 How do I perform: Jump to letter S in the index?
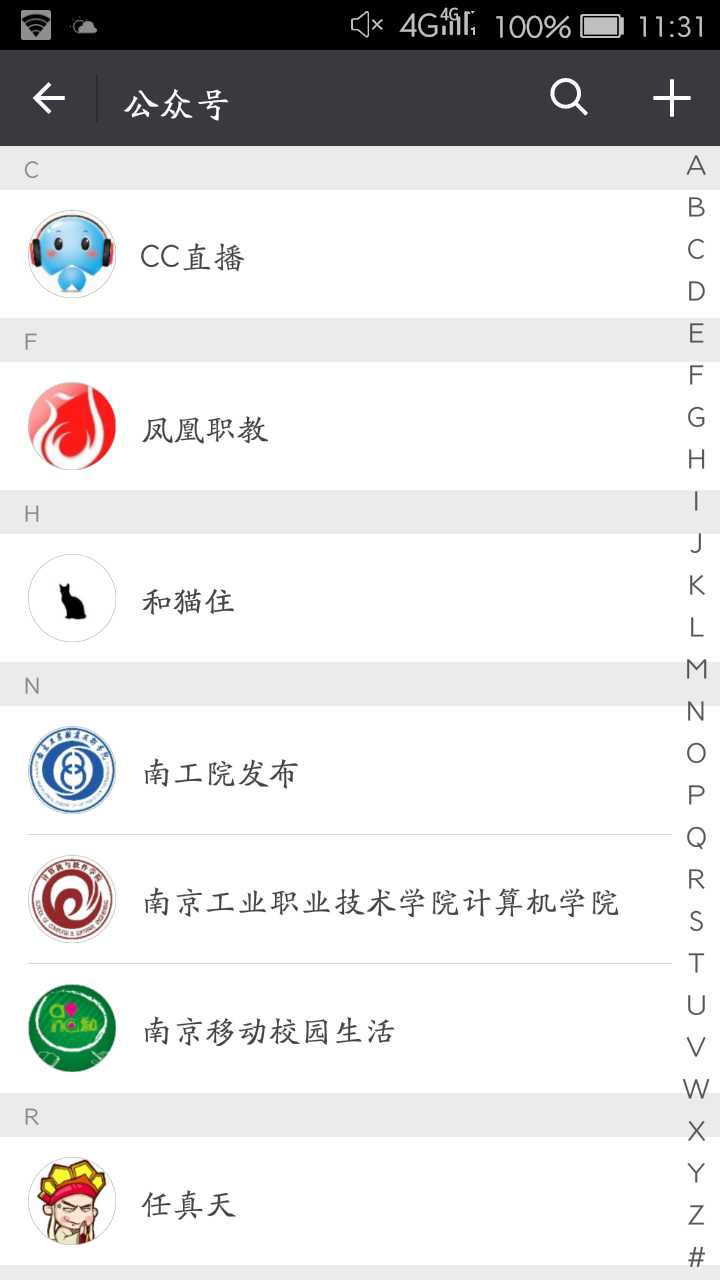tap(696, 921)
